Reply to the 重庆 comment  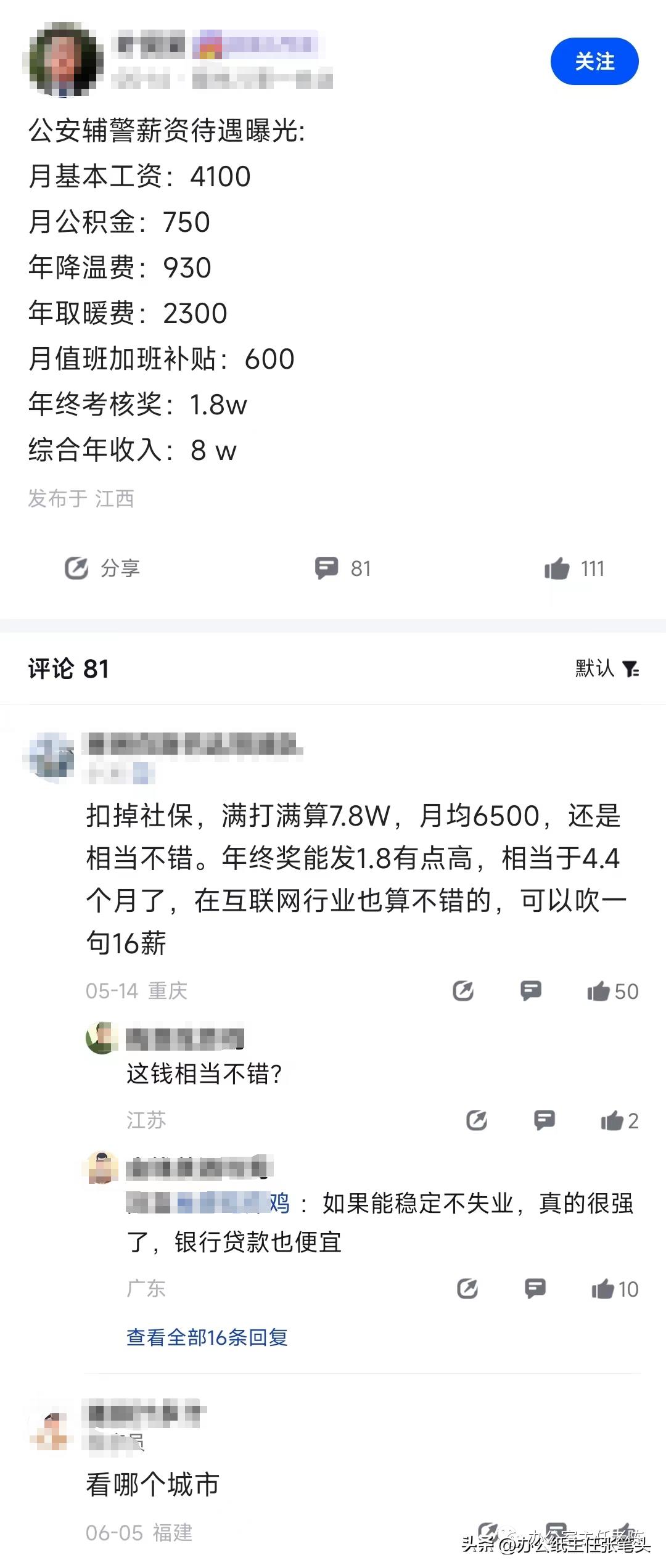coord(530,991)
